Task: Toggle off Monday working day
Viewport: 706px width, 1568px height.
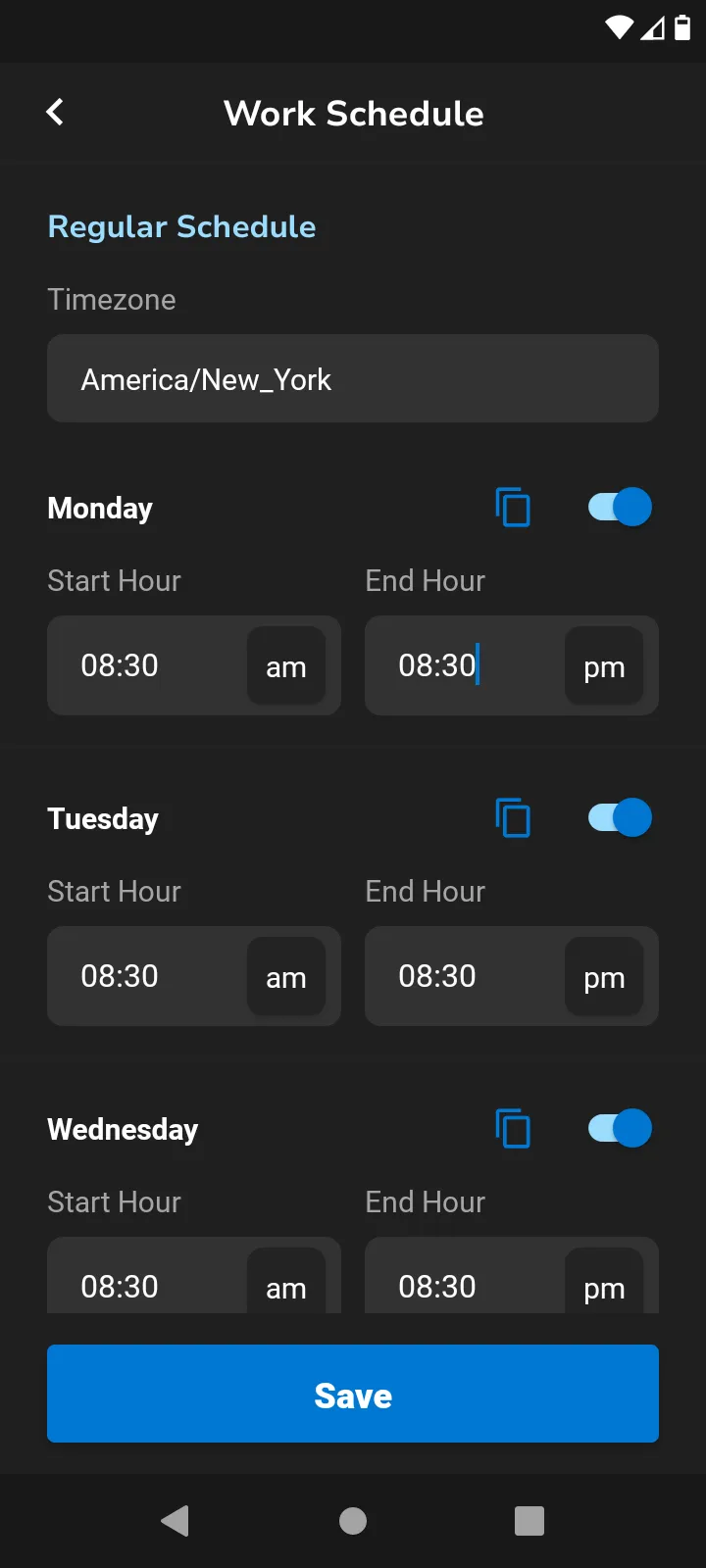Action: coord(620,508)
